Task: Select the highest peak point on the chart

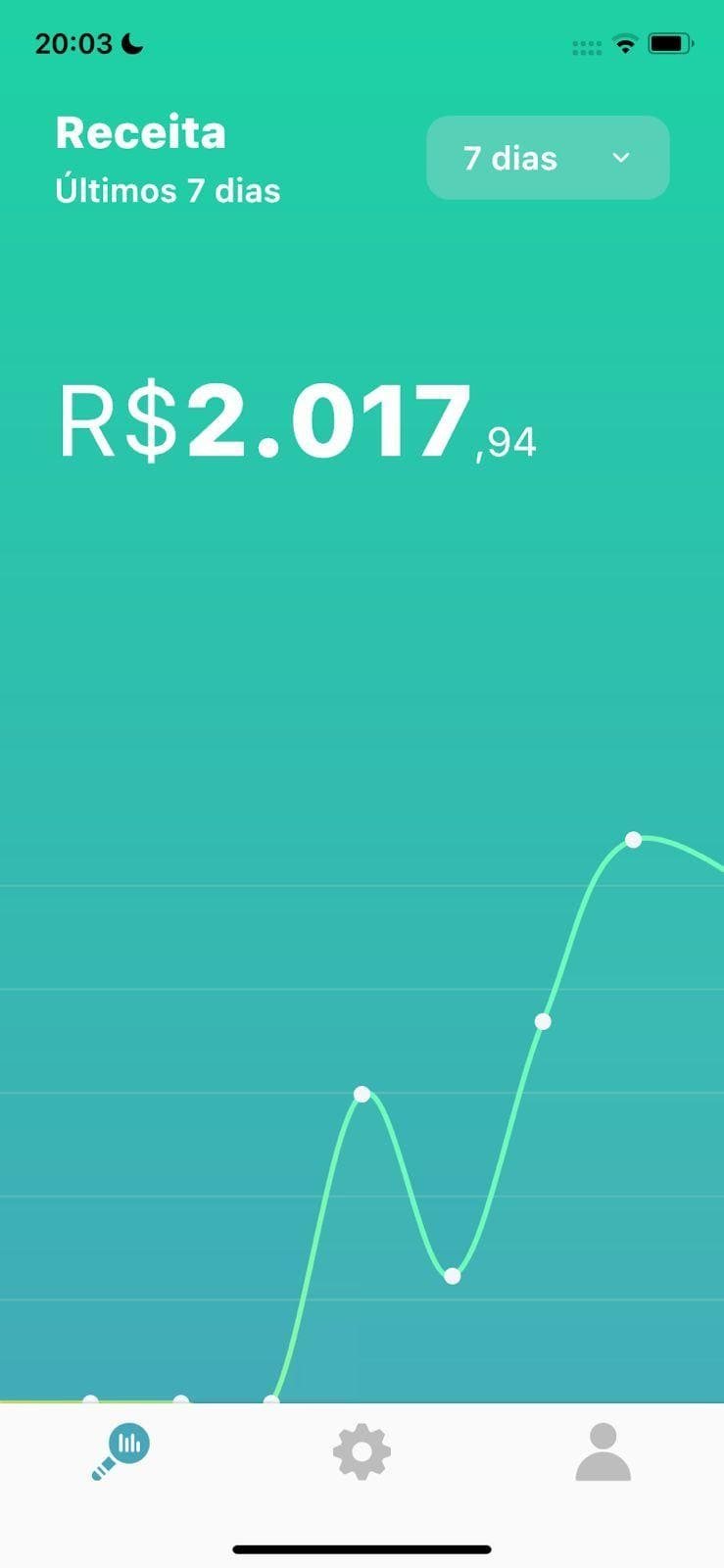Action: [634, 840]
